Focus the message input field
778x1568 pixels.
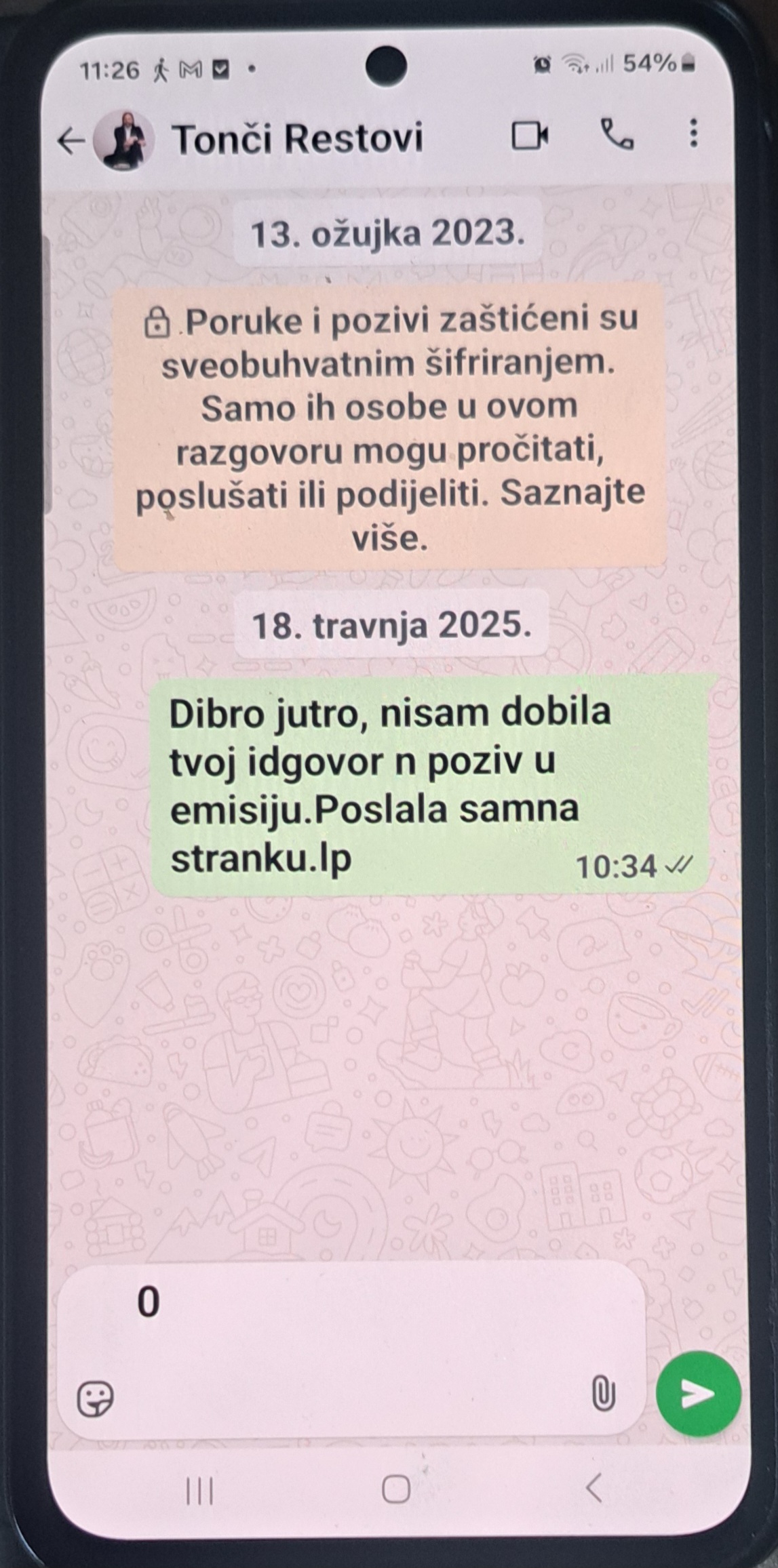(353, 1303)
